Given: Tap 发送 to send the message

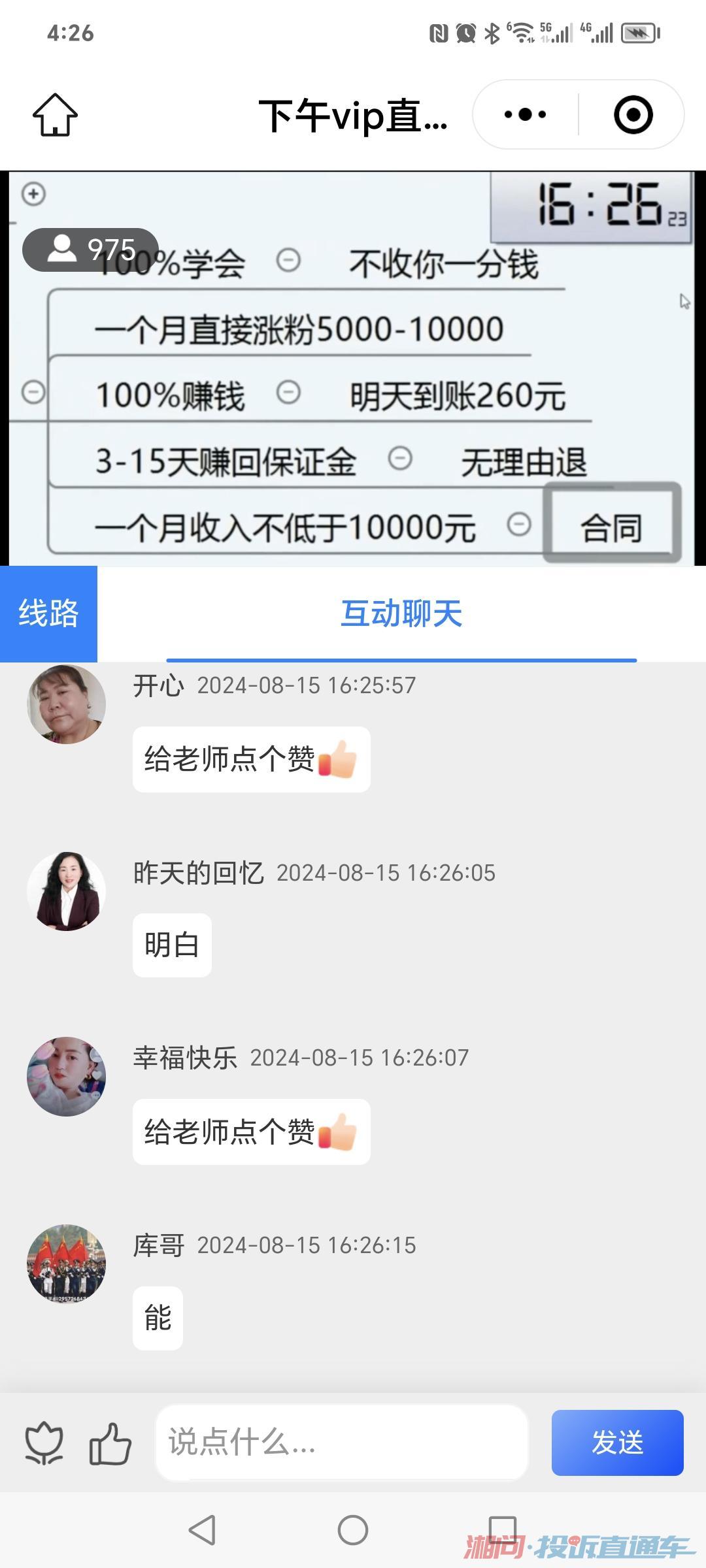Looking at the screenshot, I should [x=617, y=1443].
